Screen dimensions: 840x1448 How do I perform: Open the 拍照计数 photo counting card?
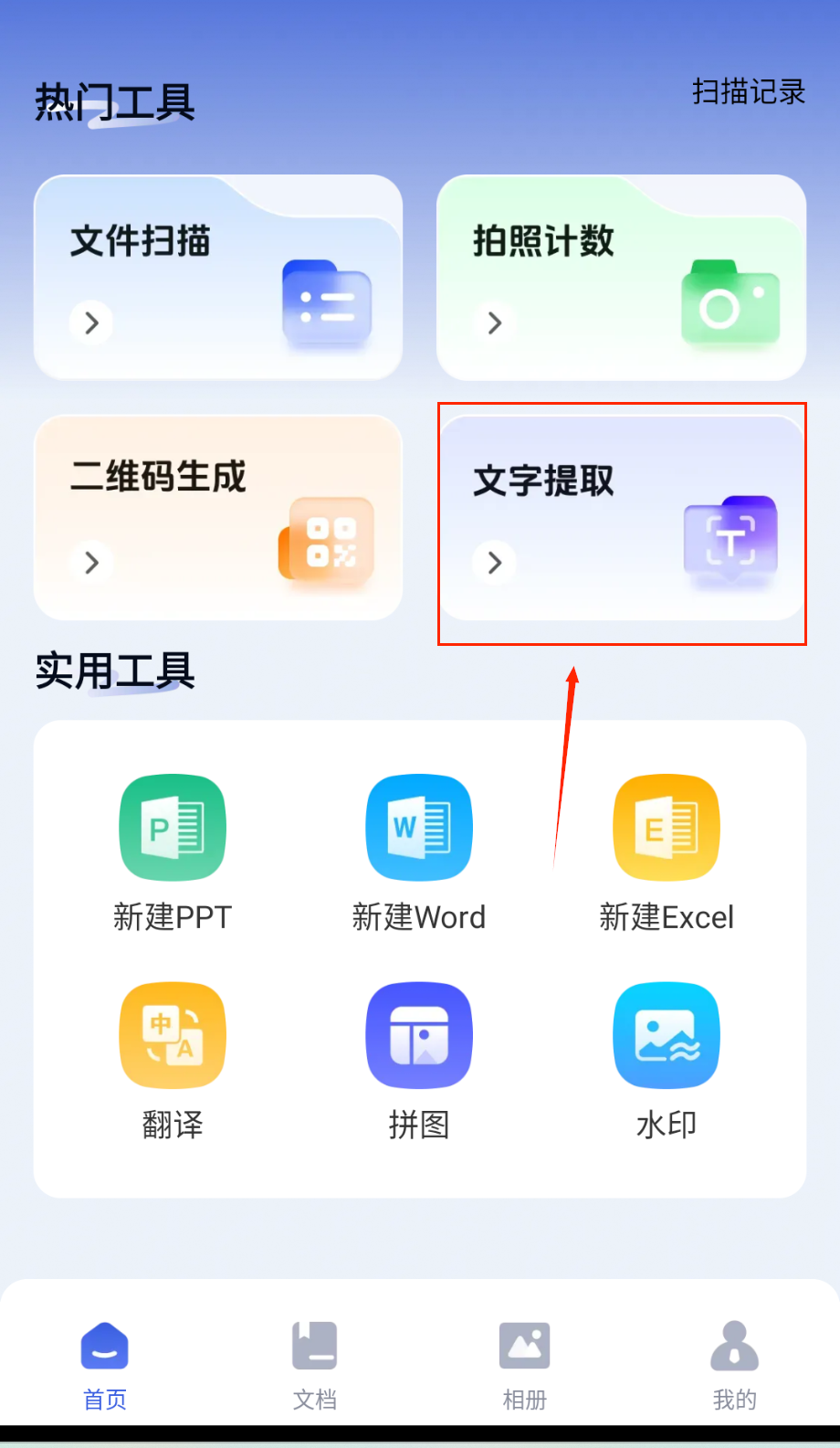[x=621, y=276]
